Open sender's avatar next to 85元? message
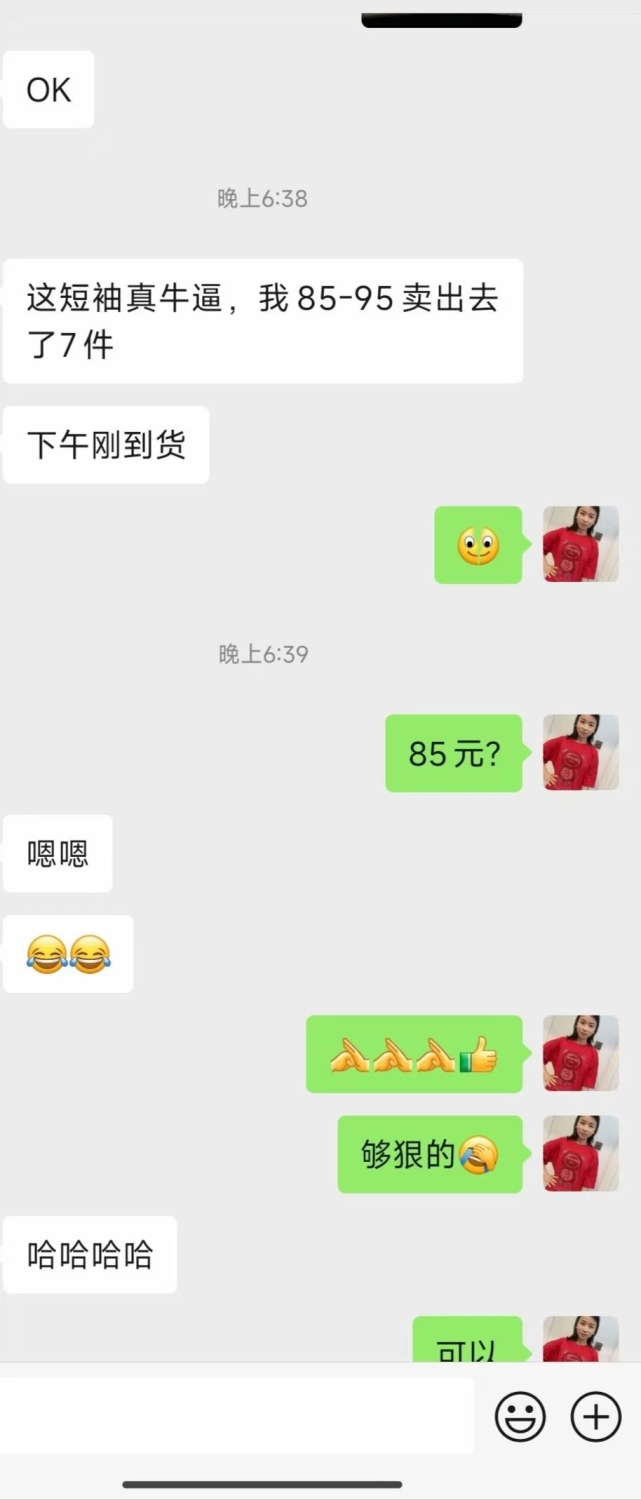This screenshot has width=641, height=1500. [x=580, y=753]
